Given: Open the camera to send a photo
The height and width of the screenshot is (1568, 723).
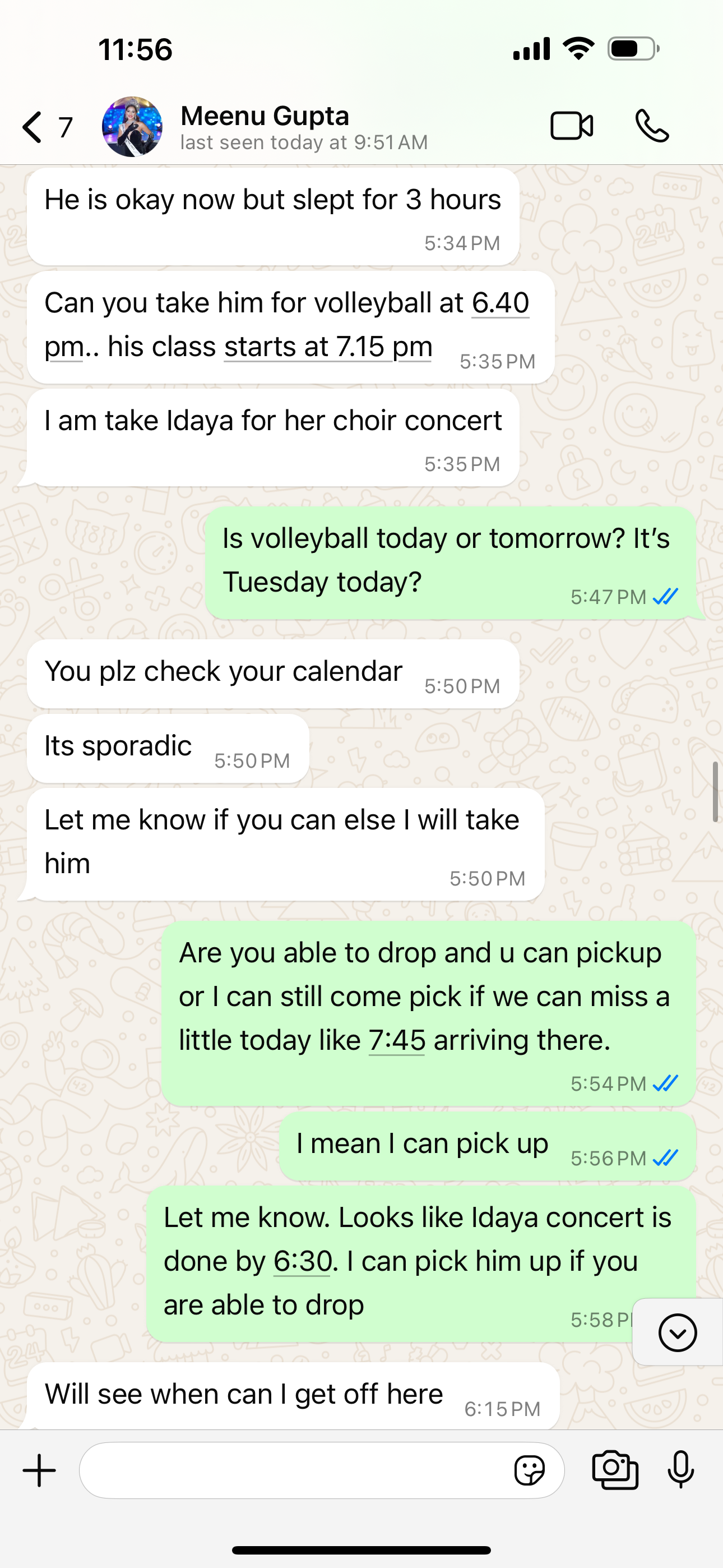Looking at the screenshot, I should (x=615, y=1470).
